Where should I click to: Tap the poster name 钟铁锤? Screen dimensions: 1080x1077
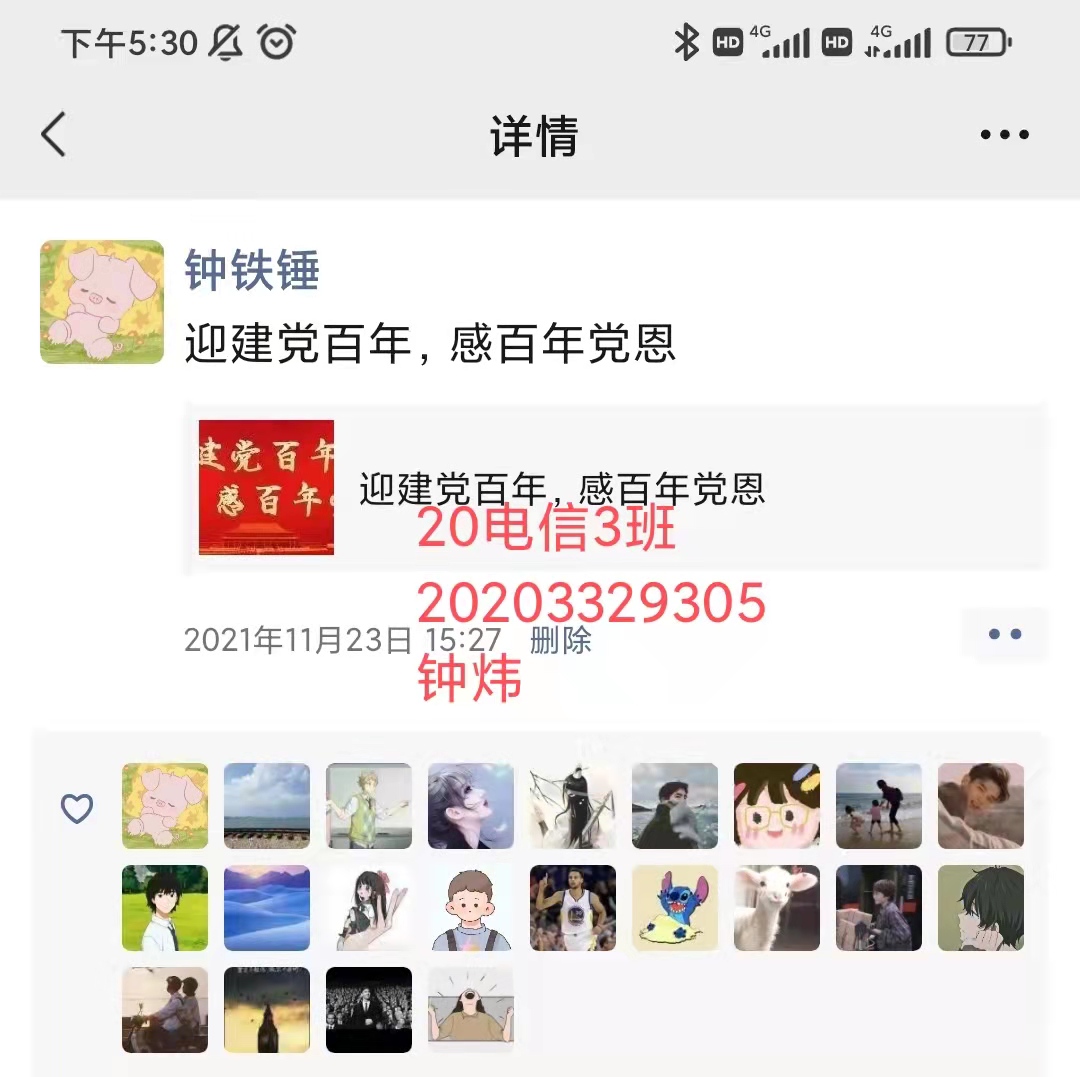pos(252,269)
